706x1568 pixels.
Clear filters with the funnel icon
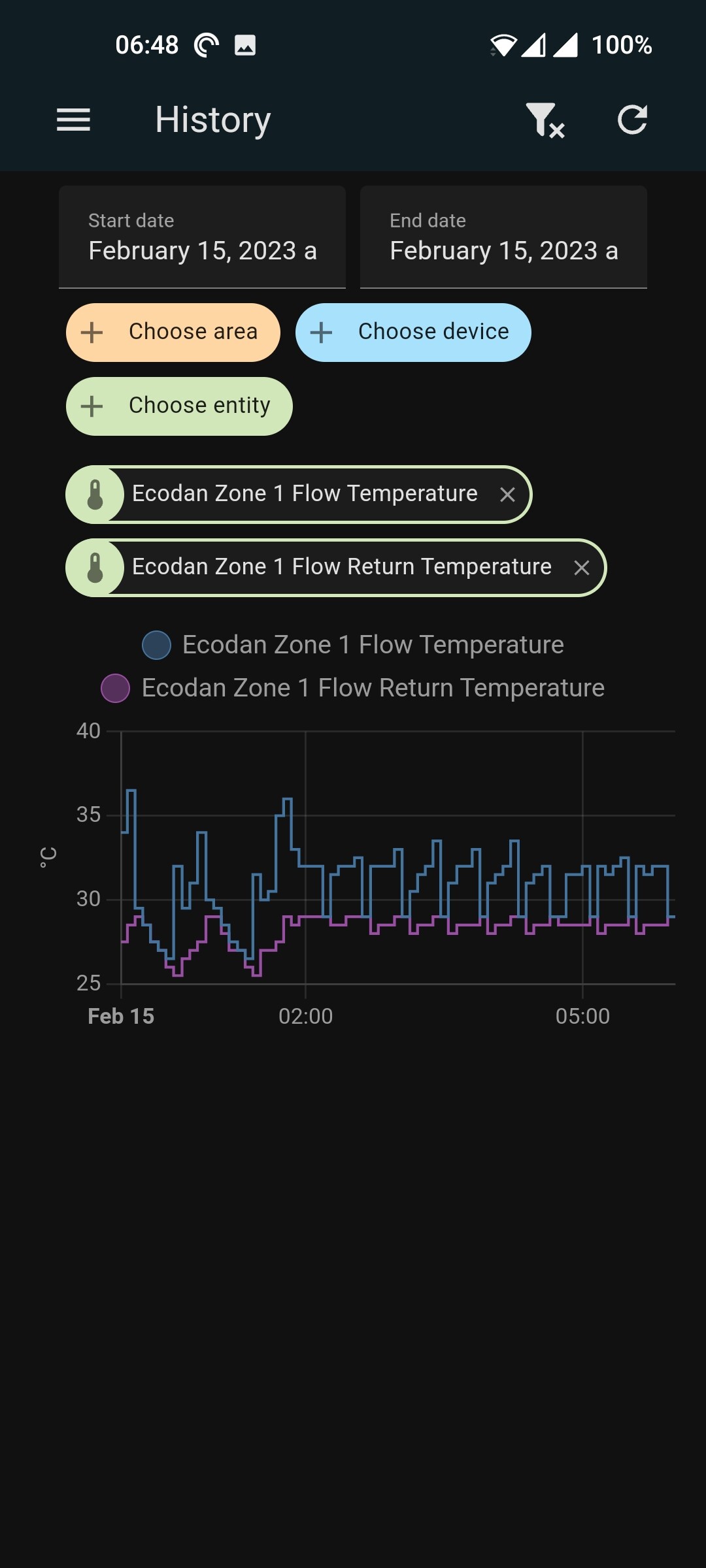[x=545, y=120]
